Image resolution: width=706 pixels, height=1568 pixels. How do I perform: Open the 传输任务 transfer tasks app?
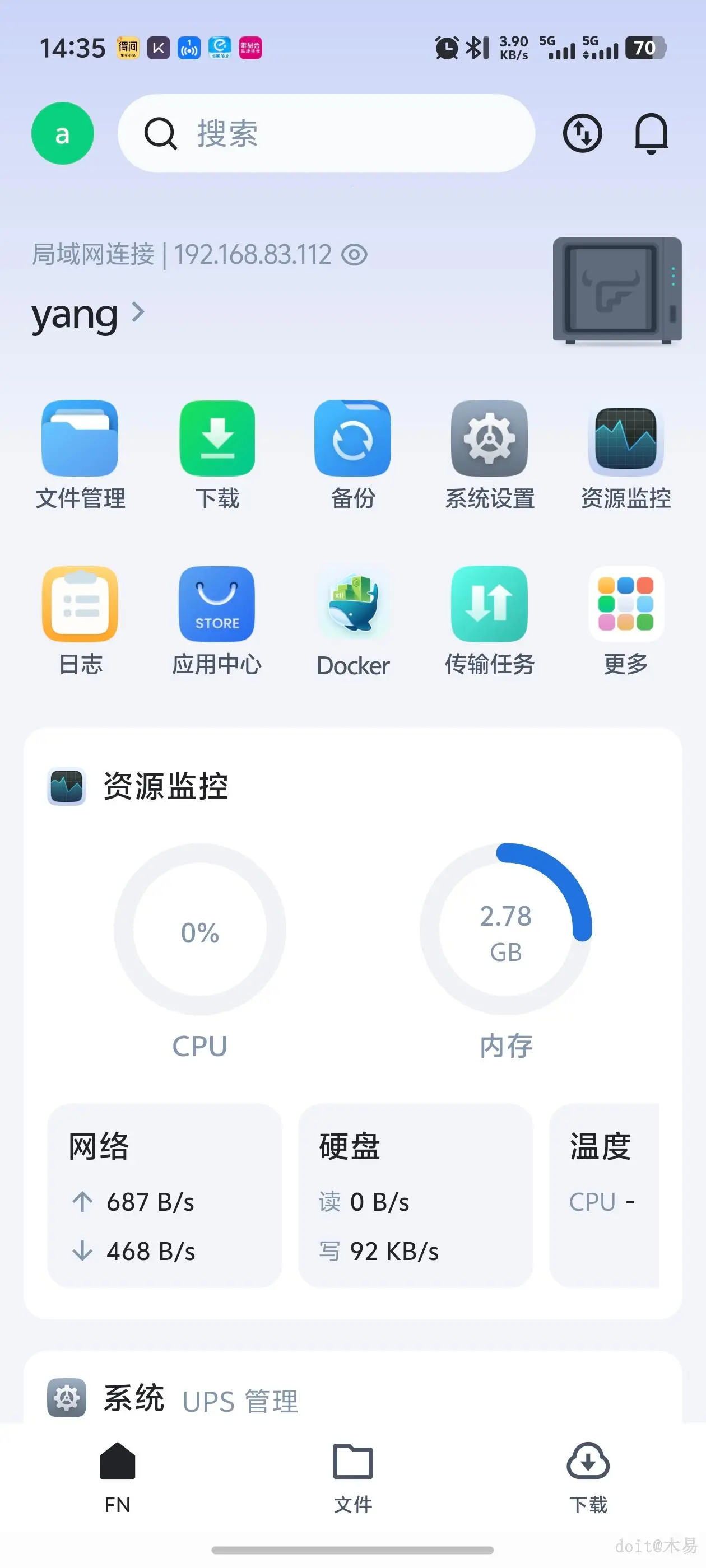click(x=490, y=604)
